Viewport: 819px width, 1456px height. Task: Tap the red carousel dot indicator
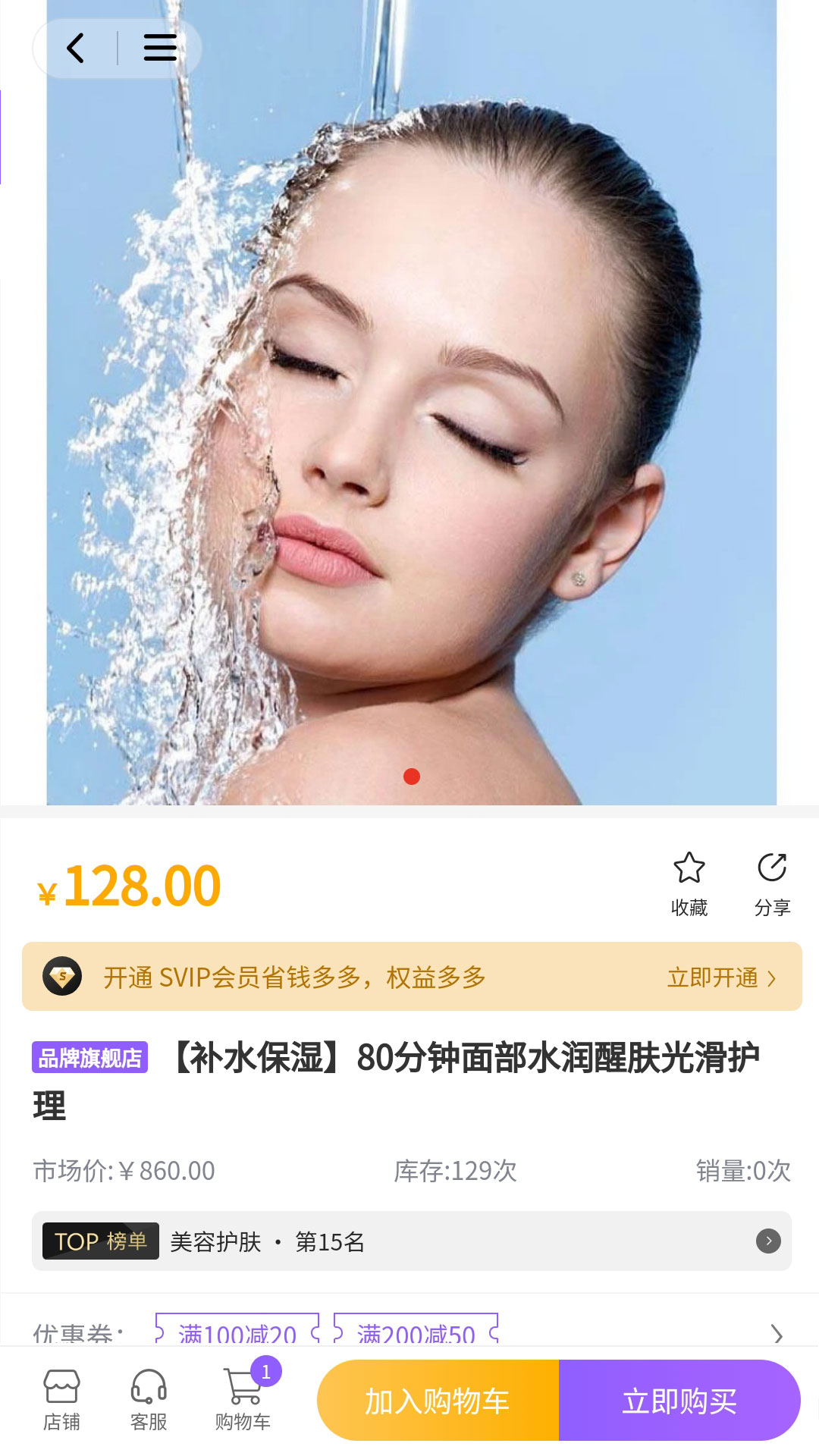pos(411,776)
